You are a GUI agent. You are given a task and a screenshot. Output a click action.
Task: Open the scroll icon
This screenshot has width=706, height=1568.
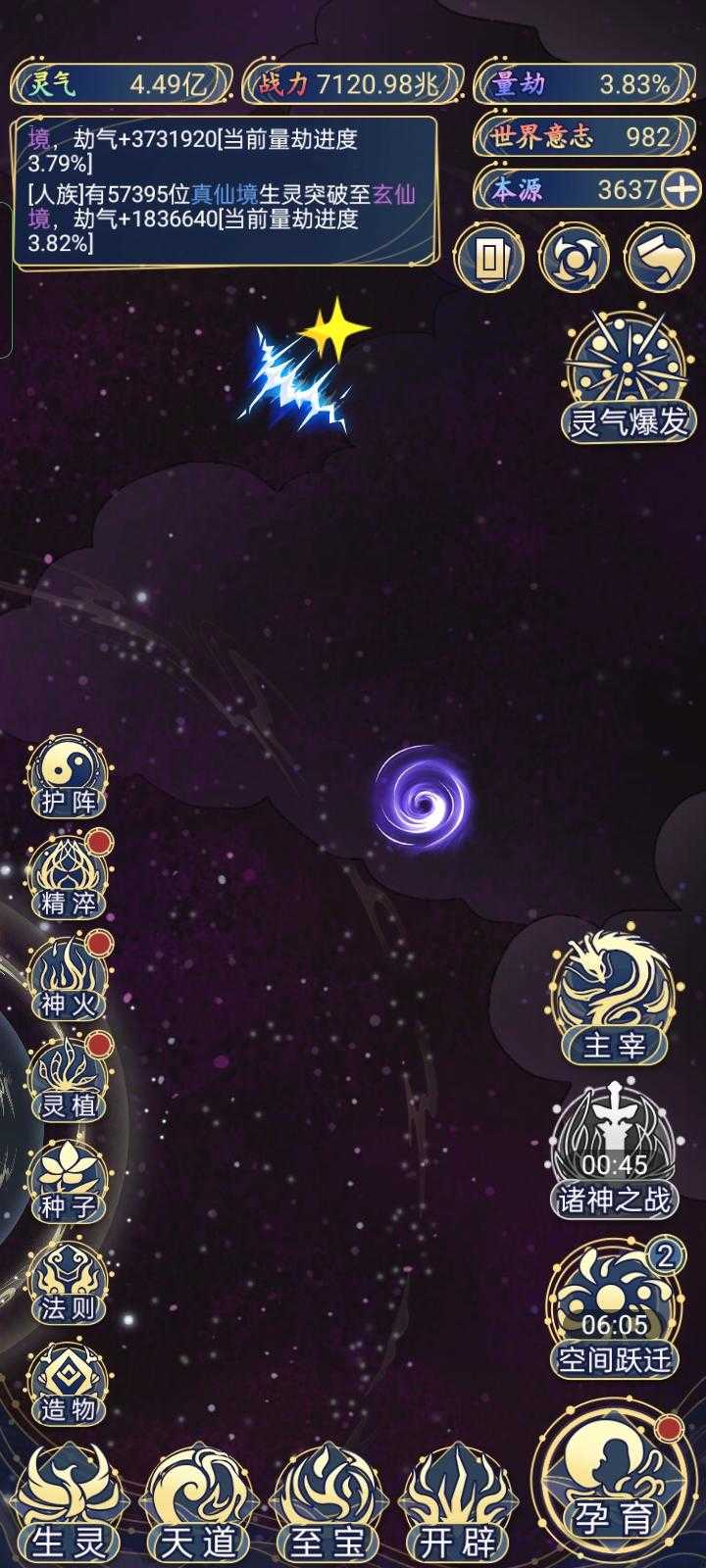[660, 259]
